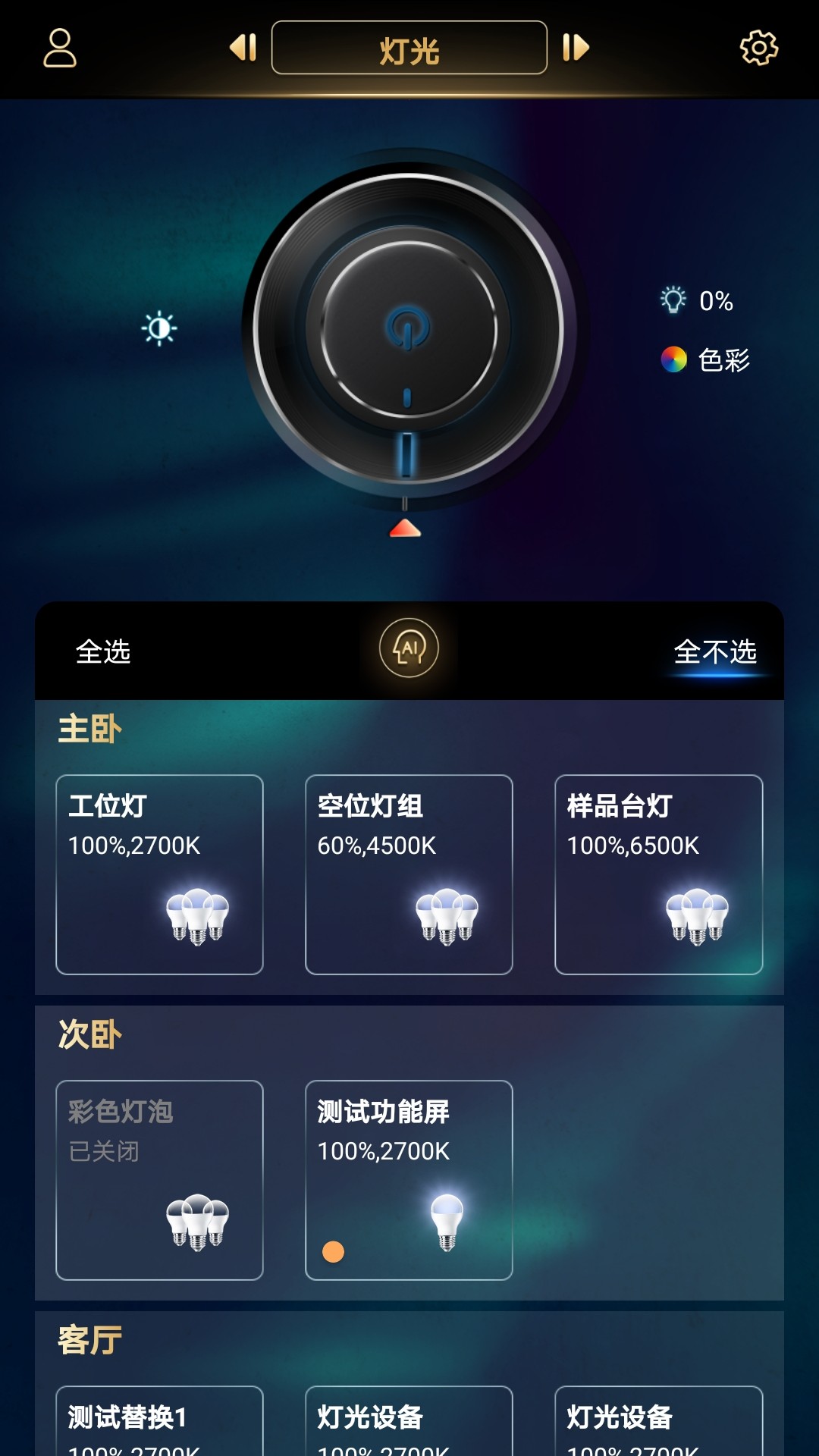Open the AI assistant icon

(409, 648)
